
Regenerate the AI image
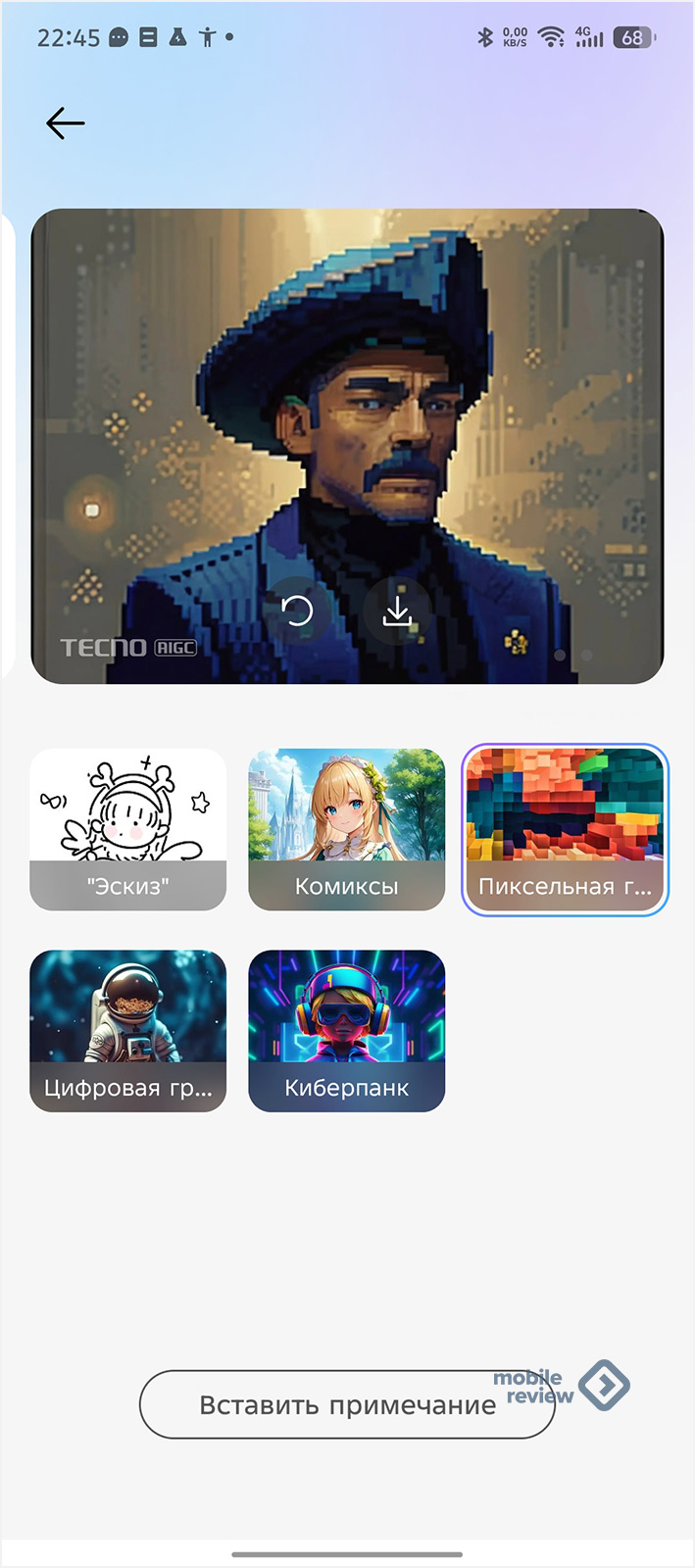tap(296, 612)
